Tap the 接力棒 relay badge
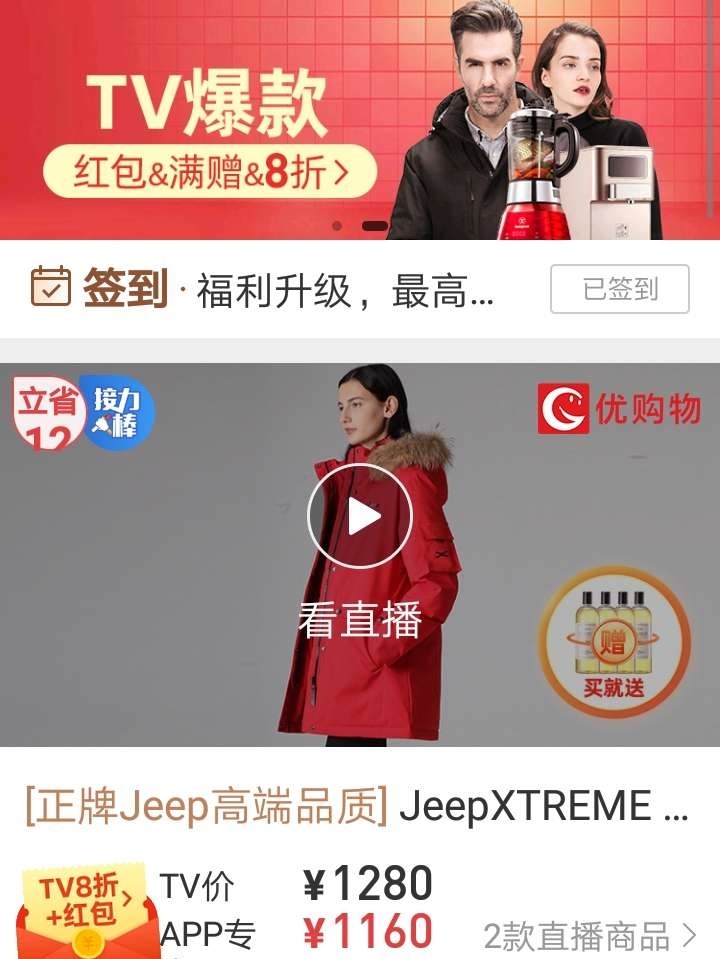The width and height of the screenshot is (720, 959). [118, 411]
